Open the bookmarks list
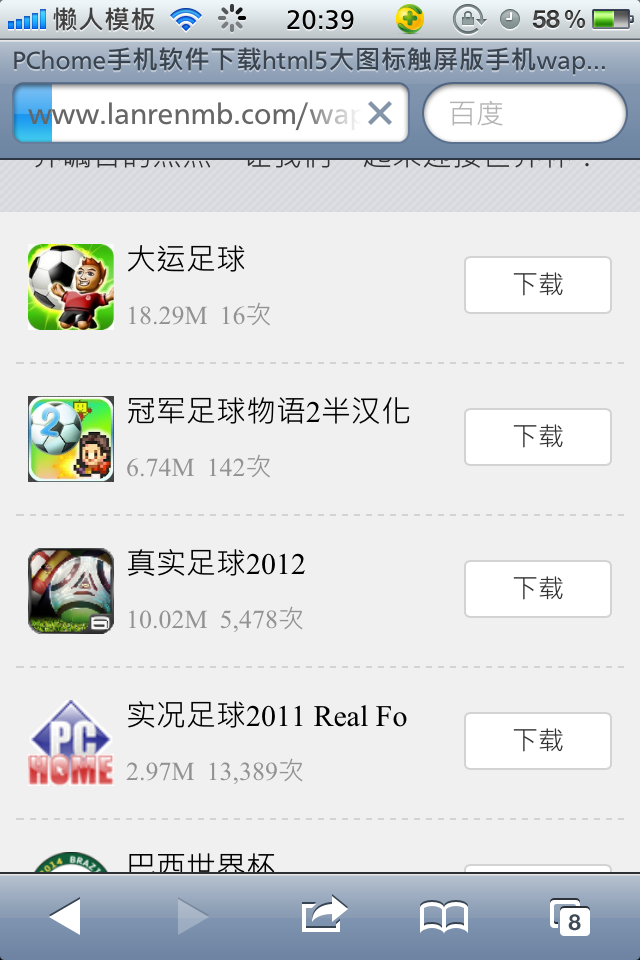The image size is (640, 960). (x=443, y=916)
